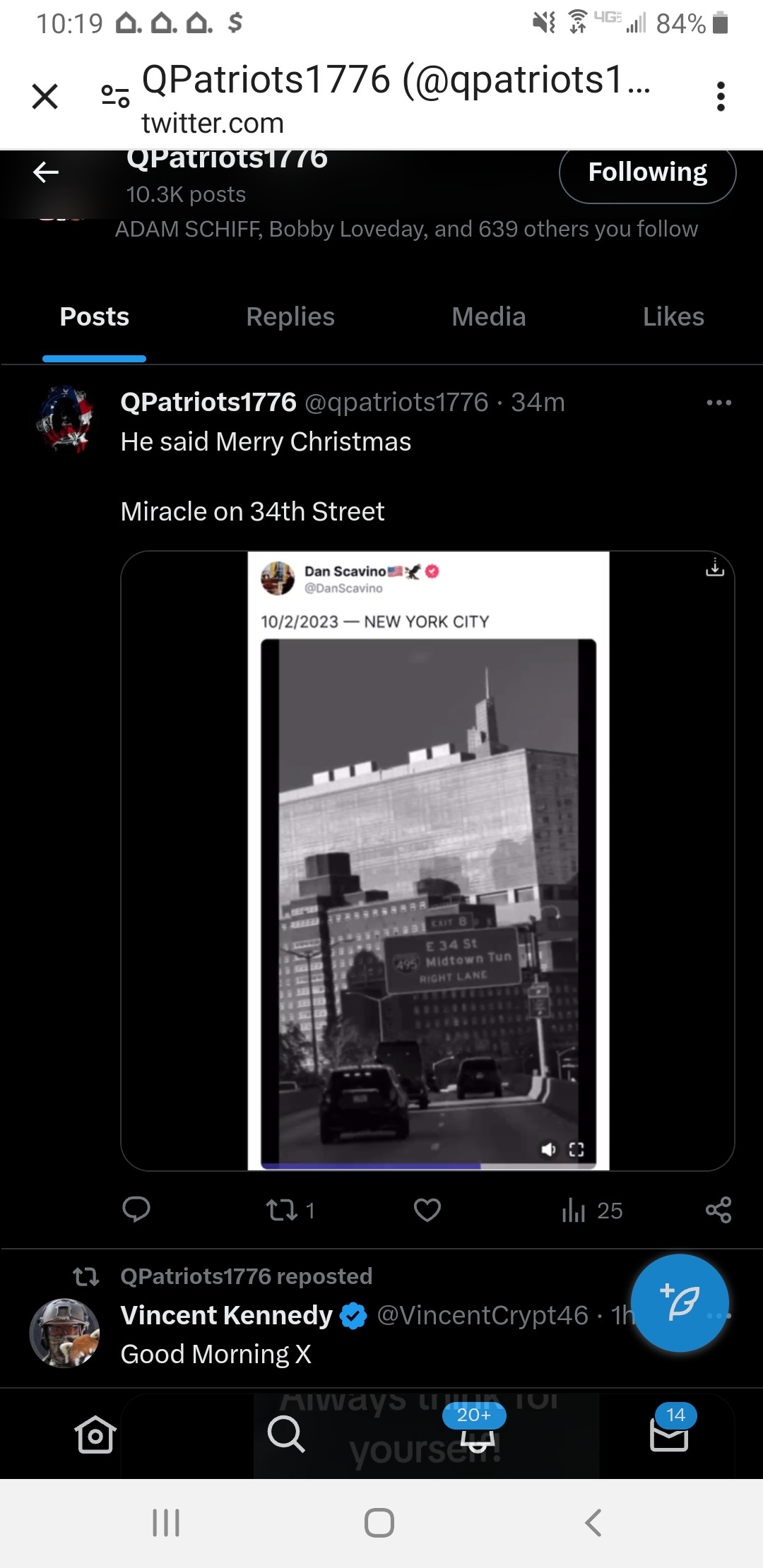Close the browser custom tab
Viewport: 763px width, 1568px height.
45,96
